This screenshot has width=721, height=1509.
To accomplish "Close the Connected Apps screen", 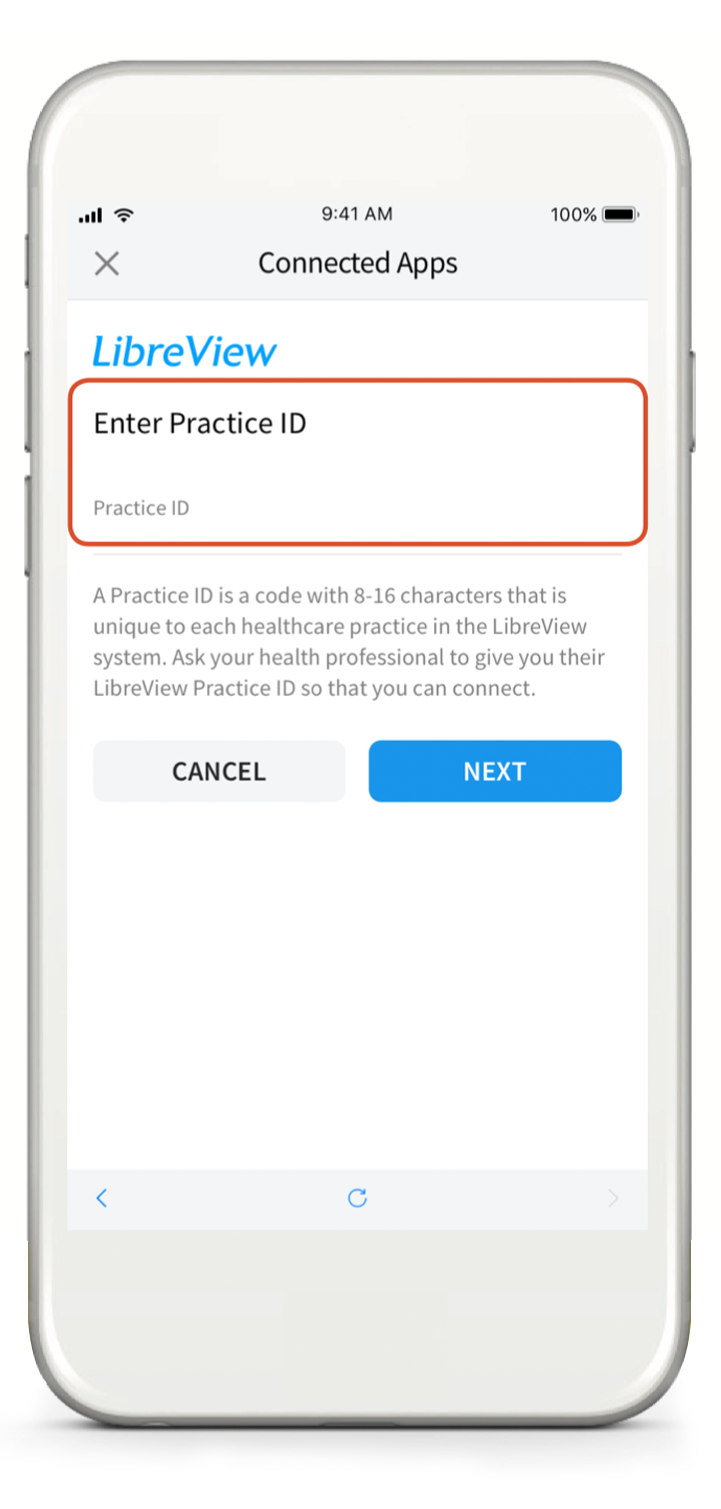I will tap(107, 264).
